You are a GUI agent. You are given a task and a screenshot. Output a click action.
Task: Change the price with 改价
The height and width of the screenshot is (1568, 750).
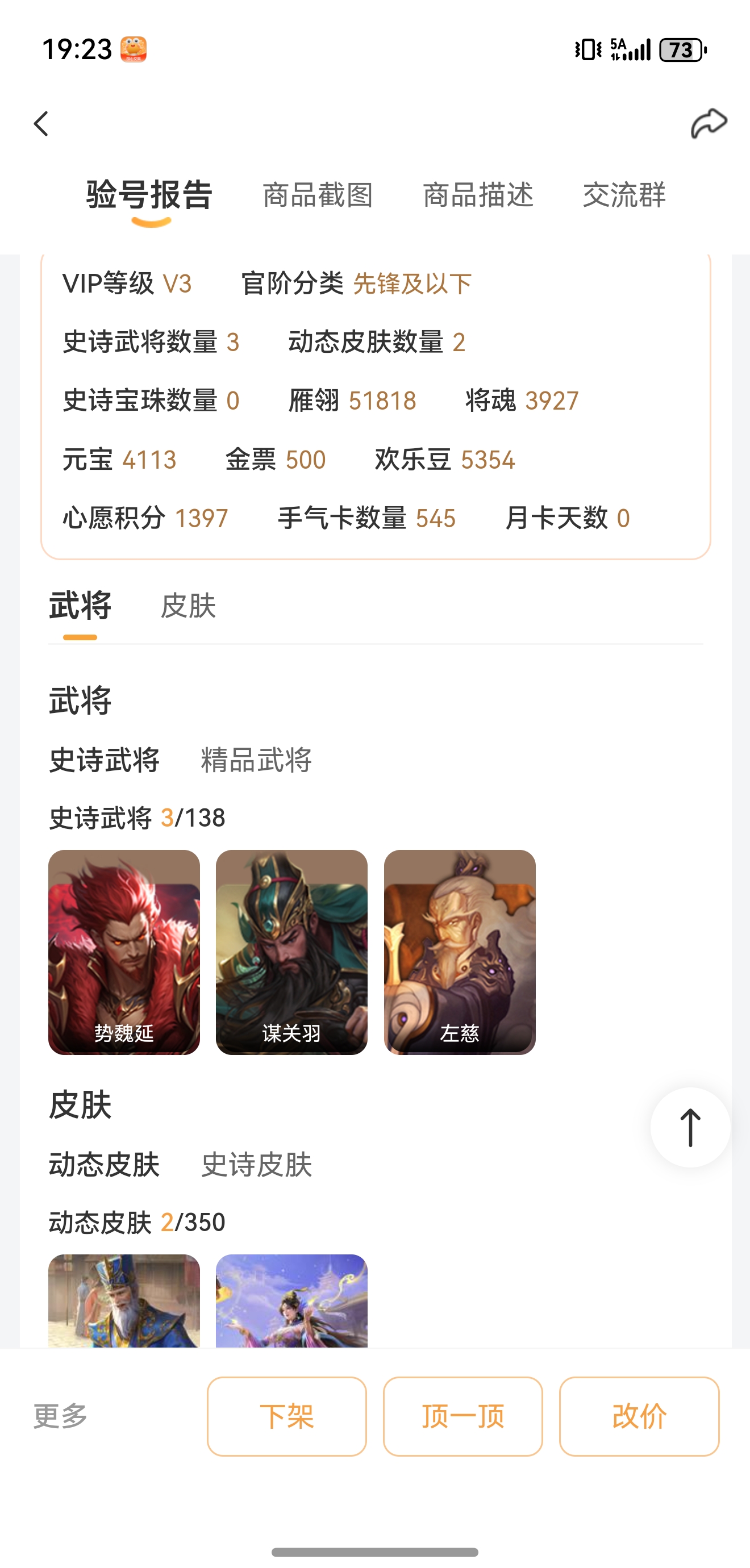639,1416
